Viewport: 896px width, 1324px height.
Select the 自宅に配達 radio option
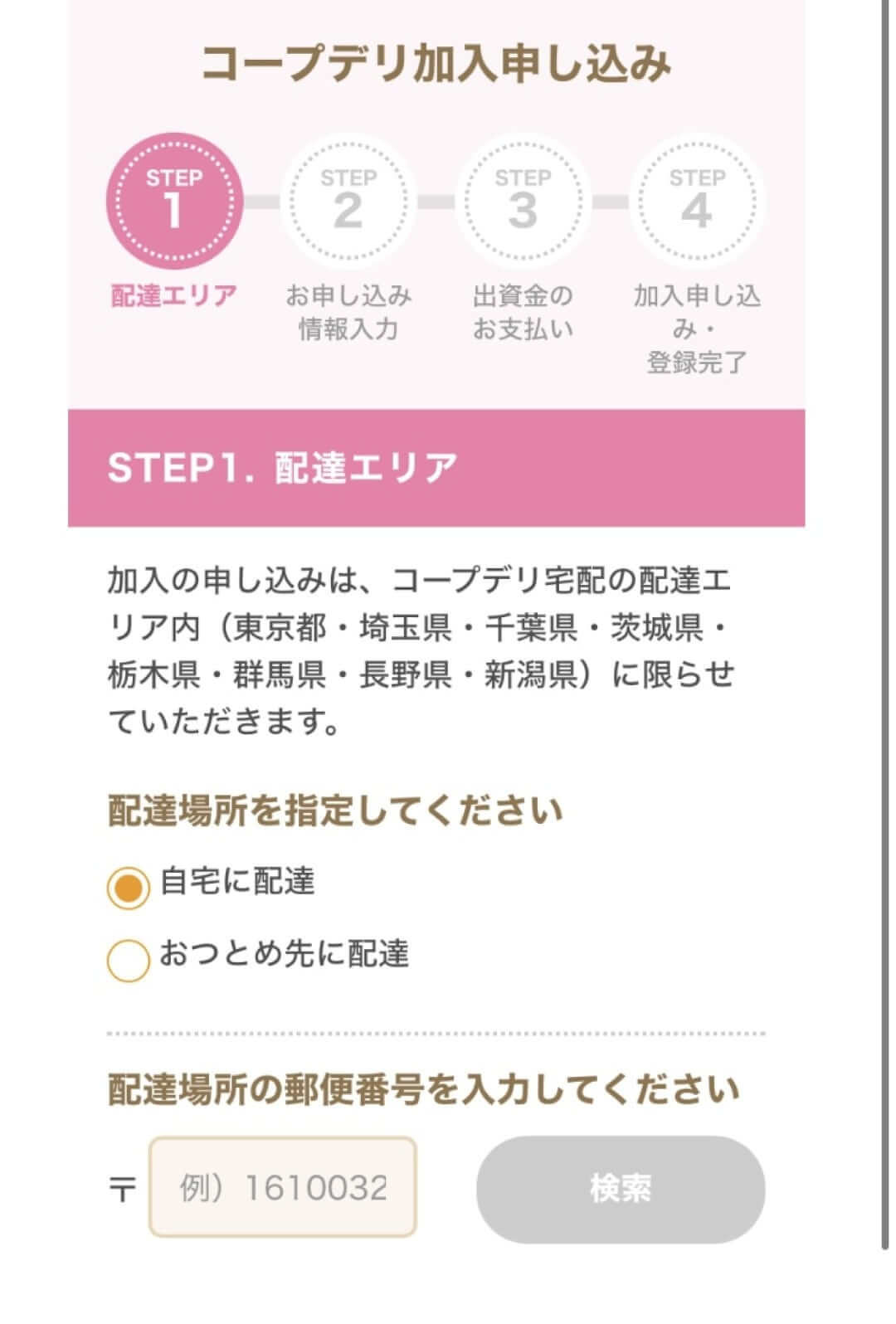click(129, 888)
